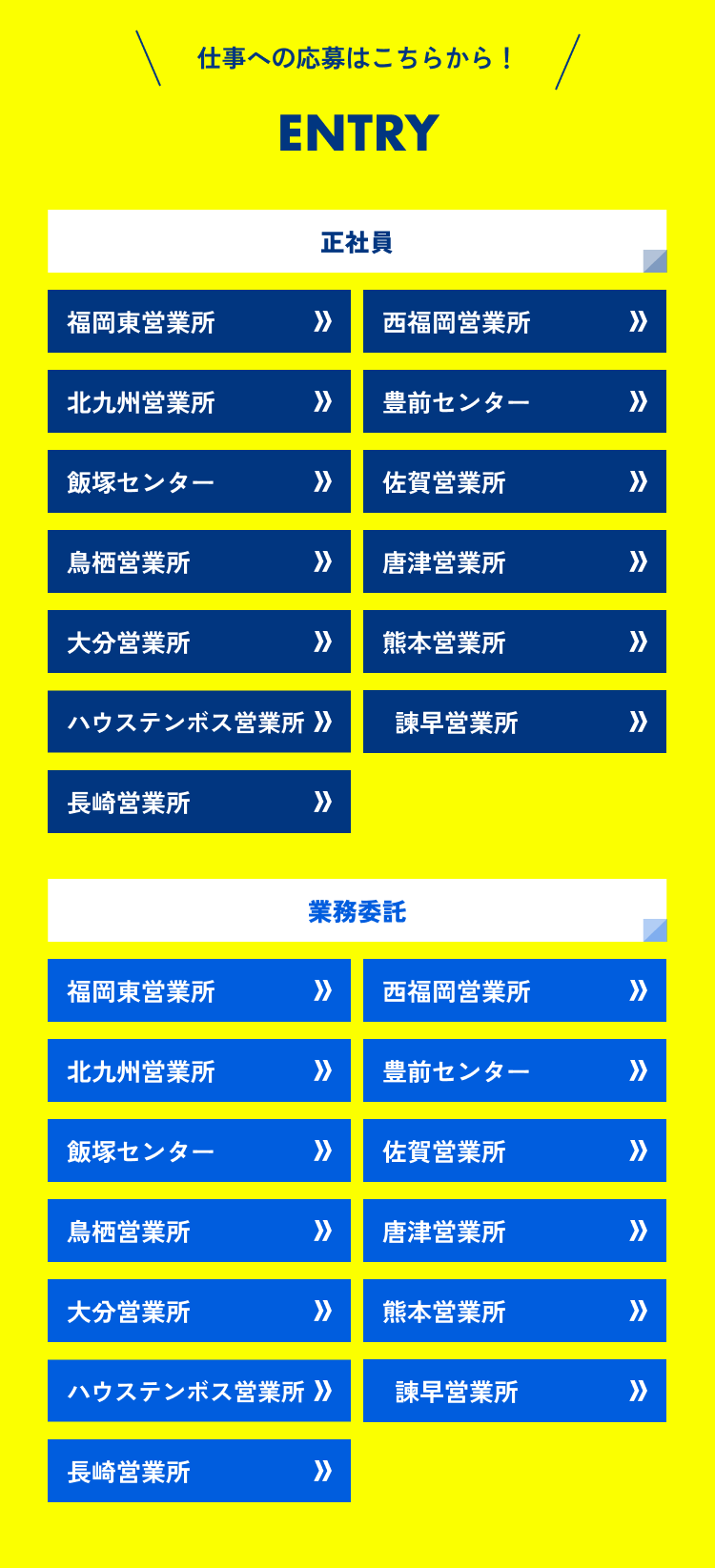Open 業務委託 大分営業所 entry
715x1568 pixels.
(x=199, y=1312)
